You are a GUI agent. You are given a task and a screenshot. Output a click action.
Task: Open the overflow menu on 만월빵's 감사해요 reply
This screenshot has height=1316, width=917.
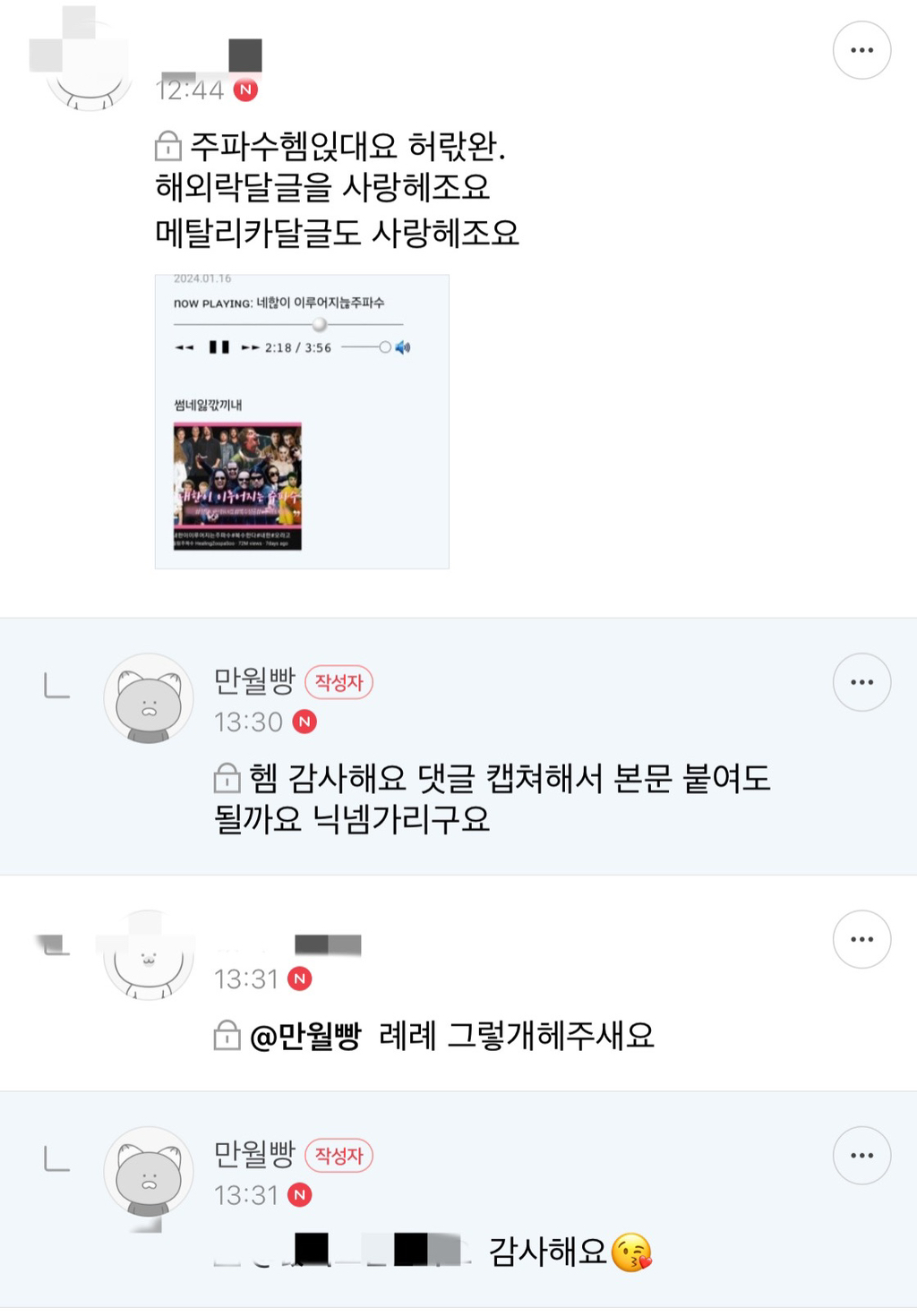click(861, 1155)
